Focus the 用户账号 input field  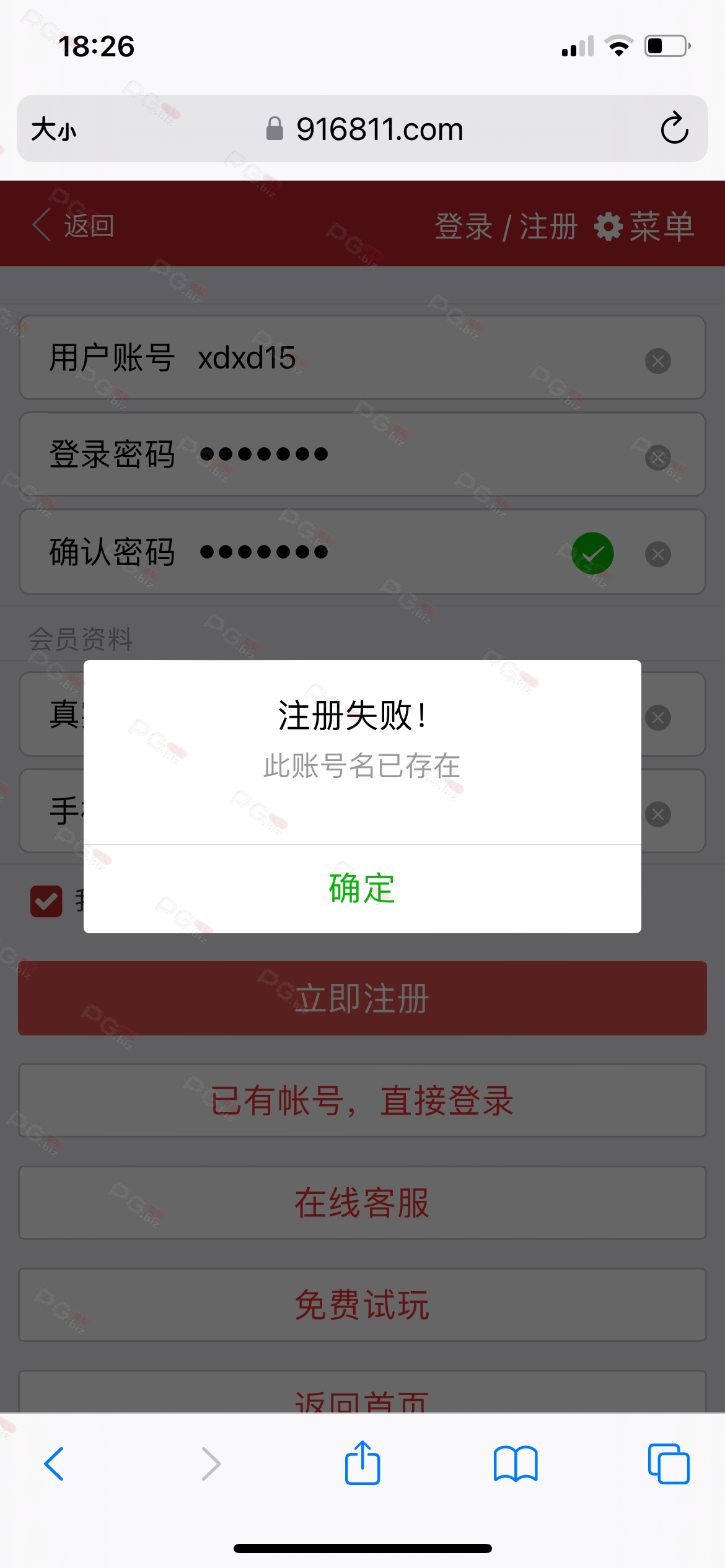click(403, 358)
